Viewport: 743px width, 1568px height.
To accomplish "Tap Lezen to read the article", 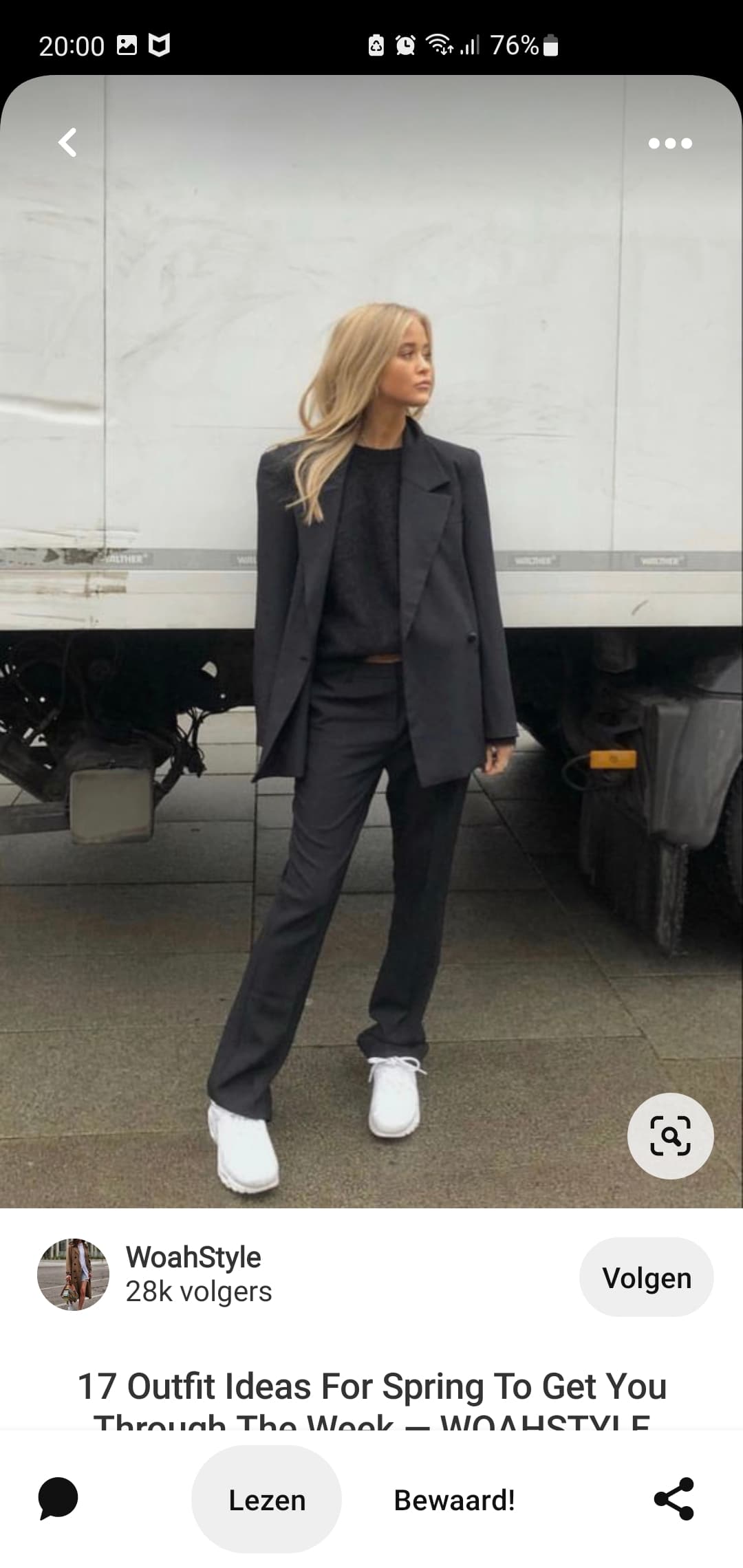I will 266,1500.
